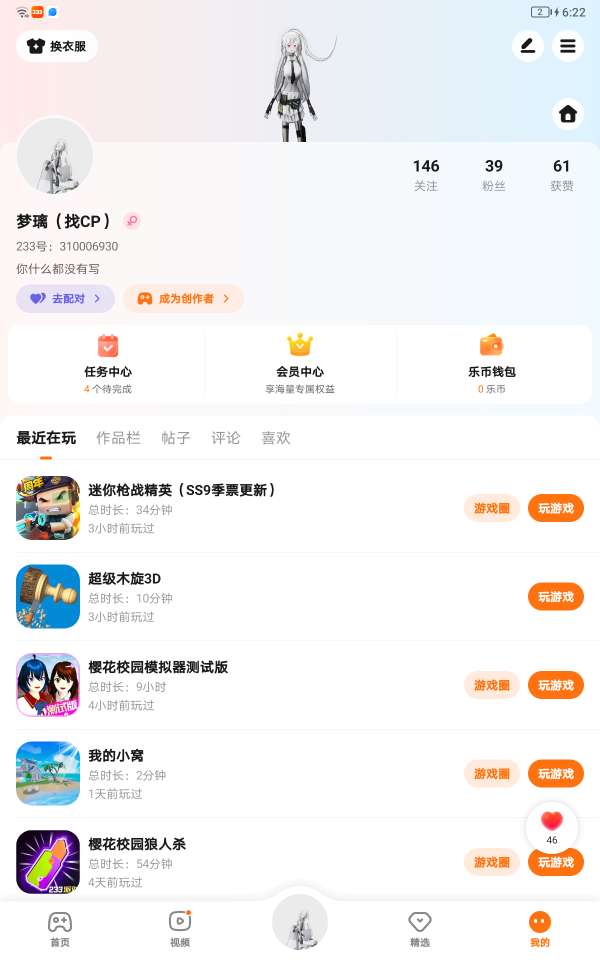Go to the 首页 home tab
Viewport: 600px width, 960px height.
point(60,929)
